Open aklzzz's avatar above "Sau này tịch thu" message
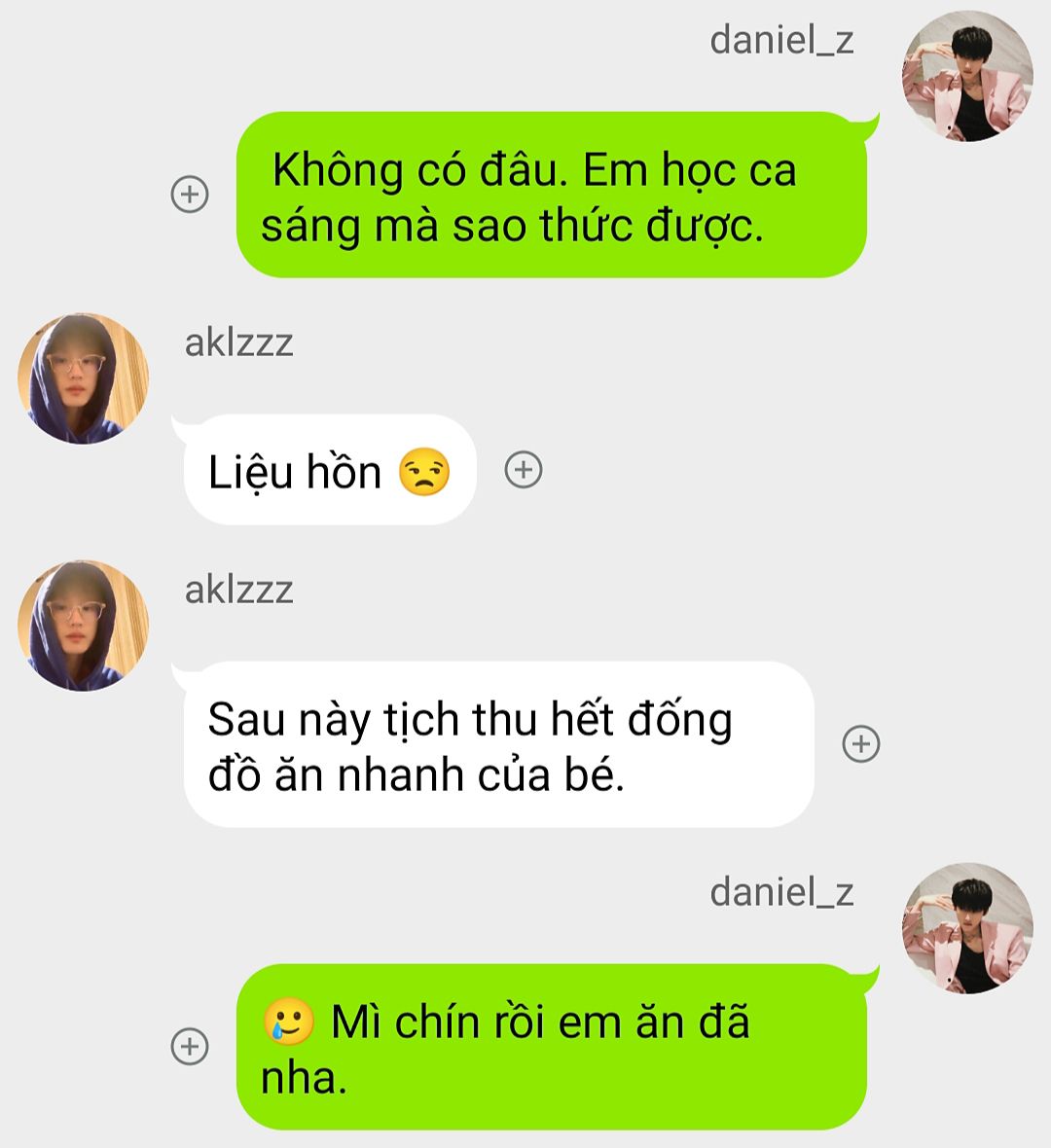The image size is (1051, 1148). pyautogui.click(x=84, y=626)
